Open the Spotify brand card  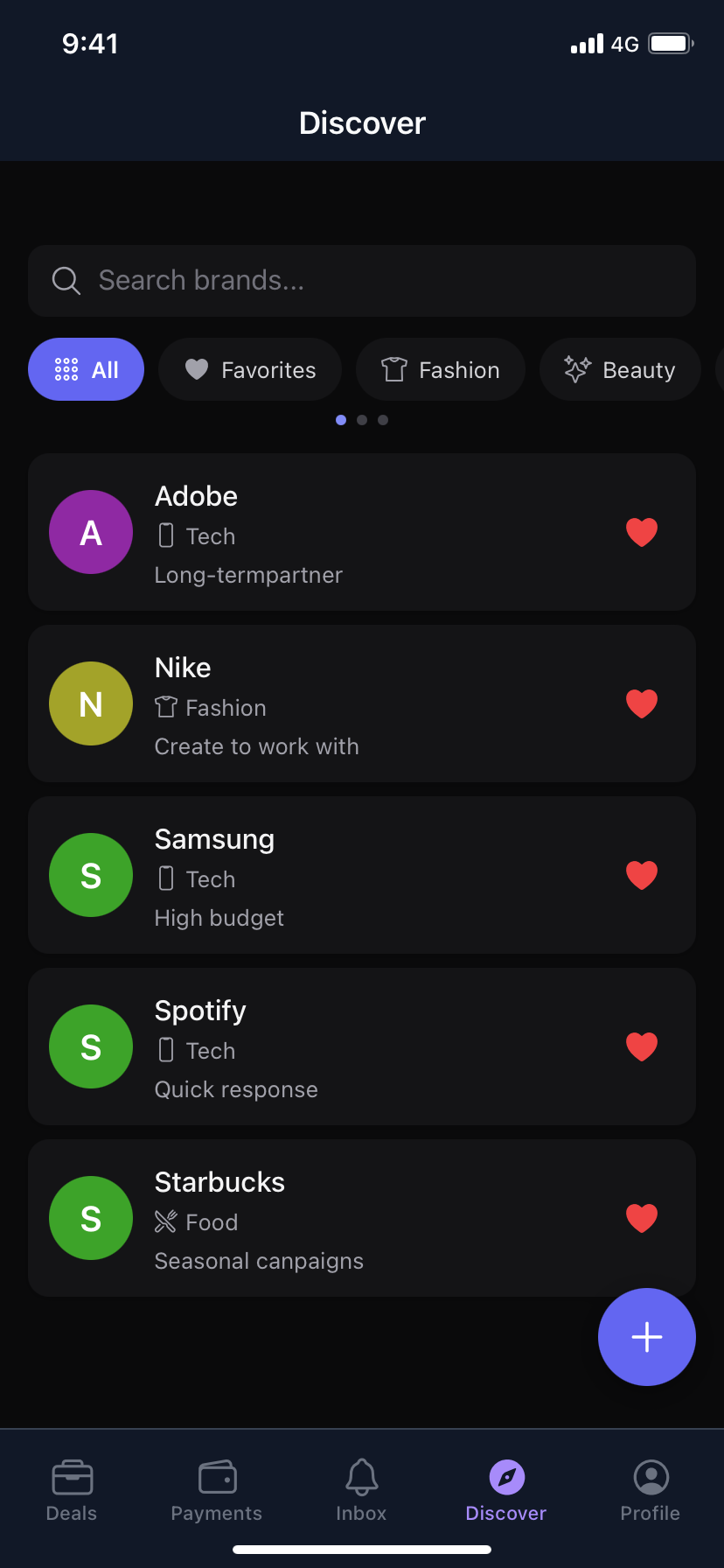(350, 1046)
